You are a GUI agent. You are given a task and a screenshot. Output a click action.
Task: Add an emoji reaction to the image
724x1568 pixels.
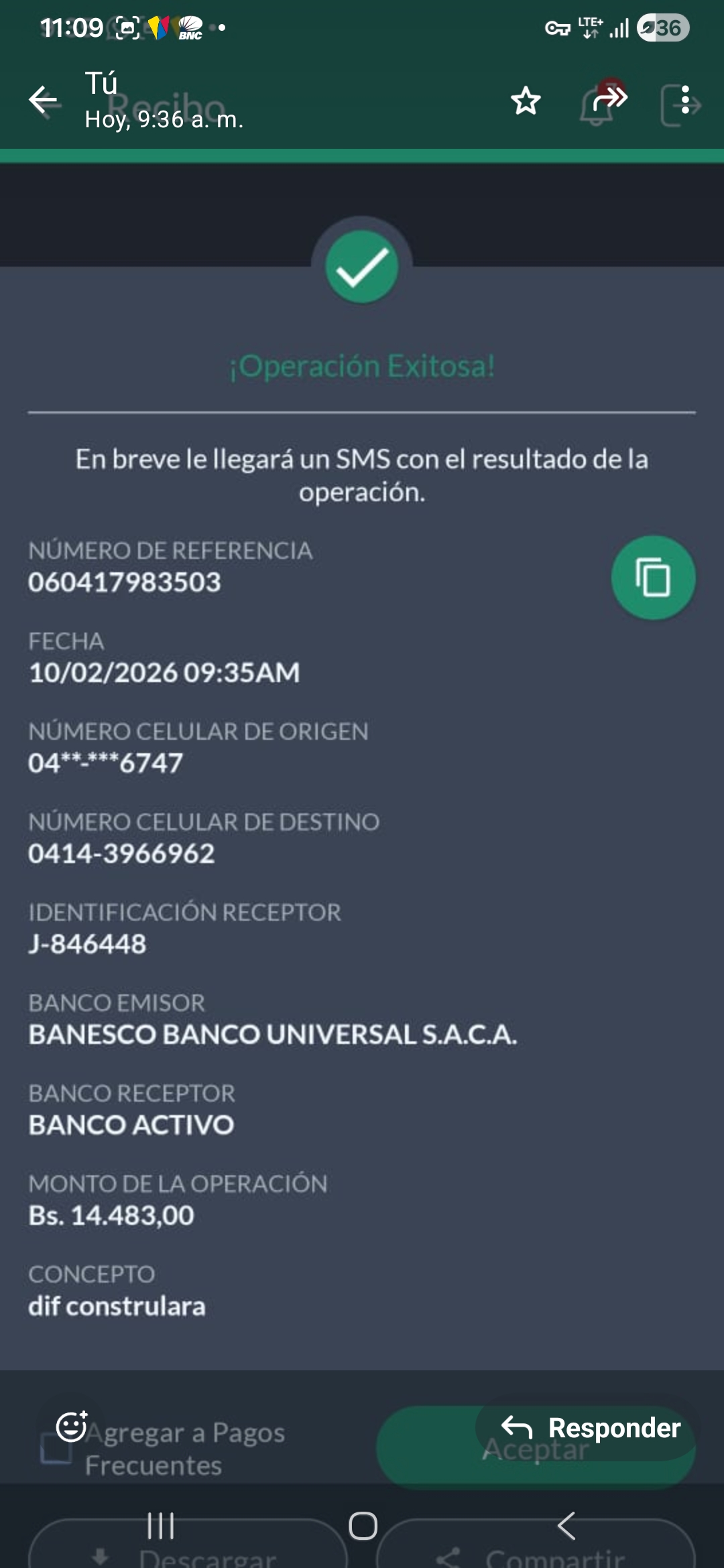click(72, 1427)
